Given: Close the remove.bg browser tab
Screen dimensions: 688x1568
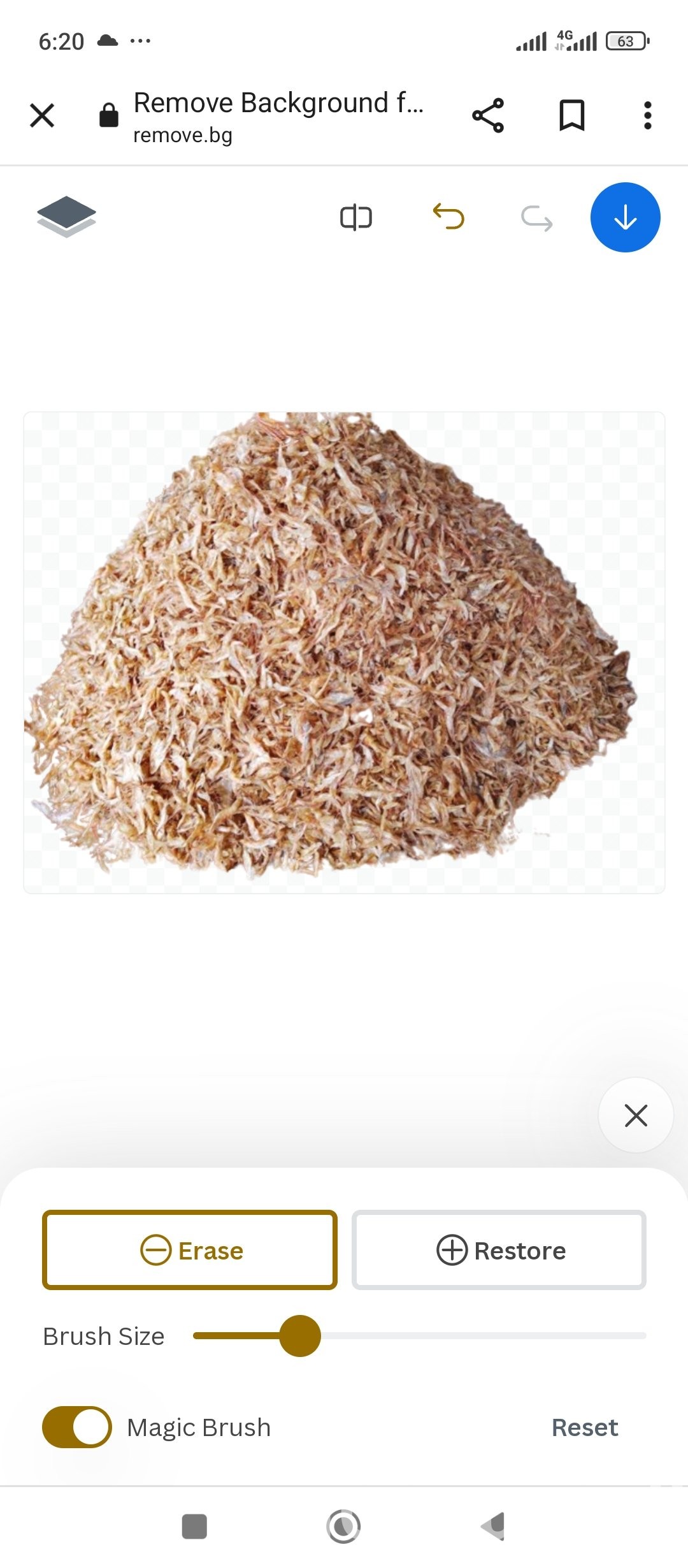Looking at the screenshot, I should [42, 115].
